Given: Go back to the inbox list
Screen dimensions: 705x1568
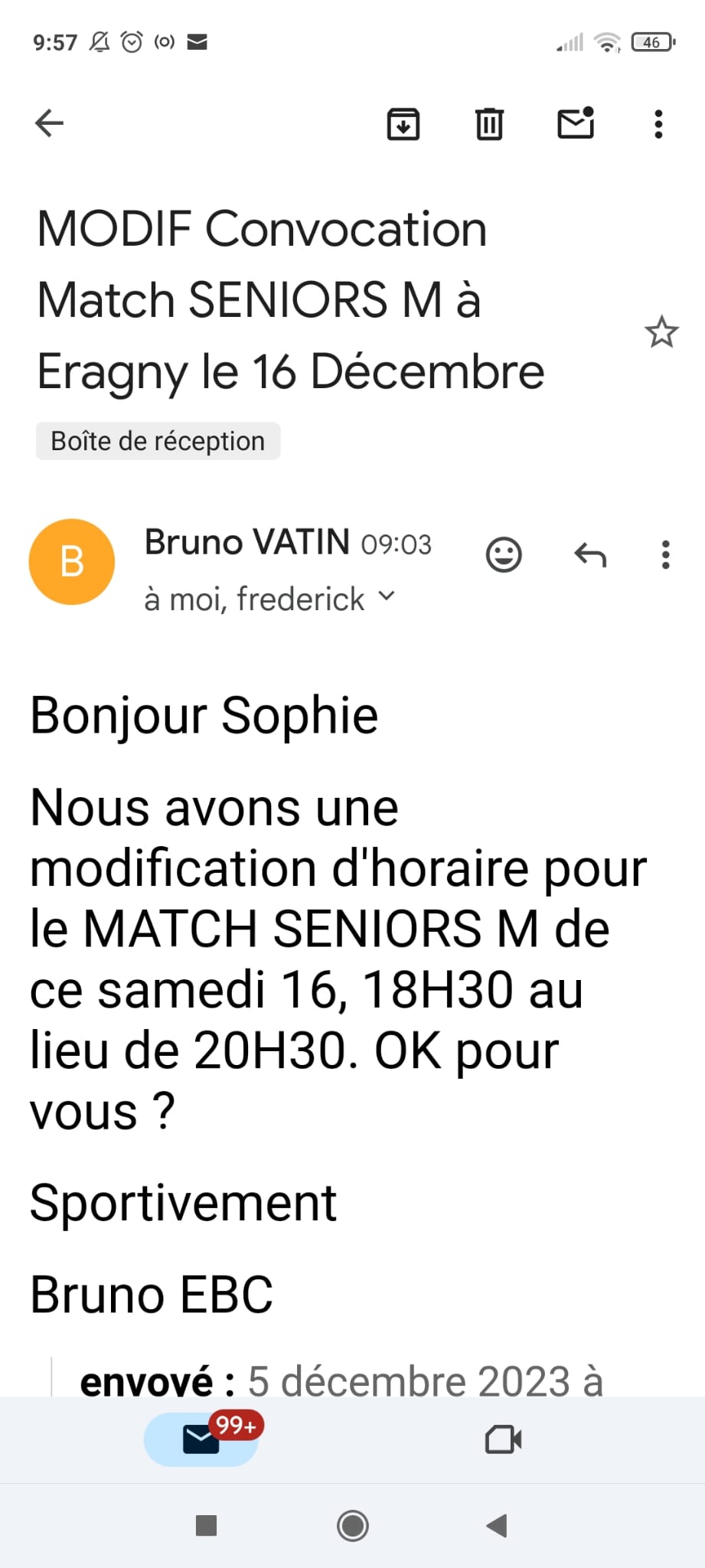Looking at the screenshot, I should 50,123.
